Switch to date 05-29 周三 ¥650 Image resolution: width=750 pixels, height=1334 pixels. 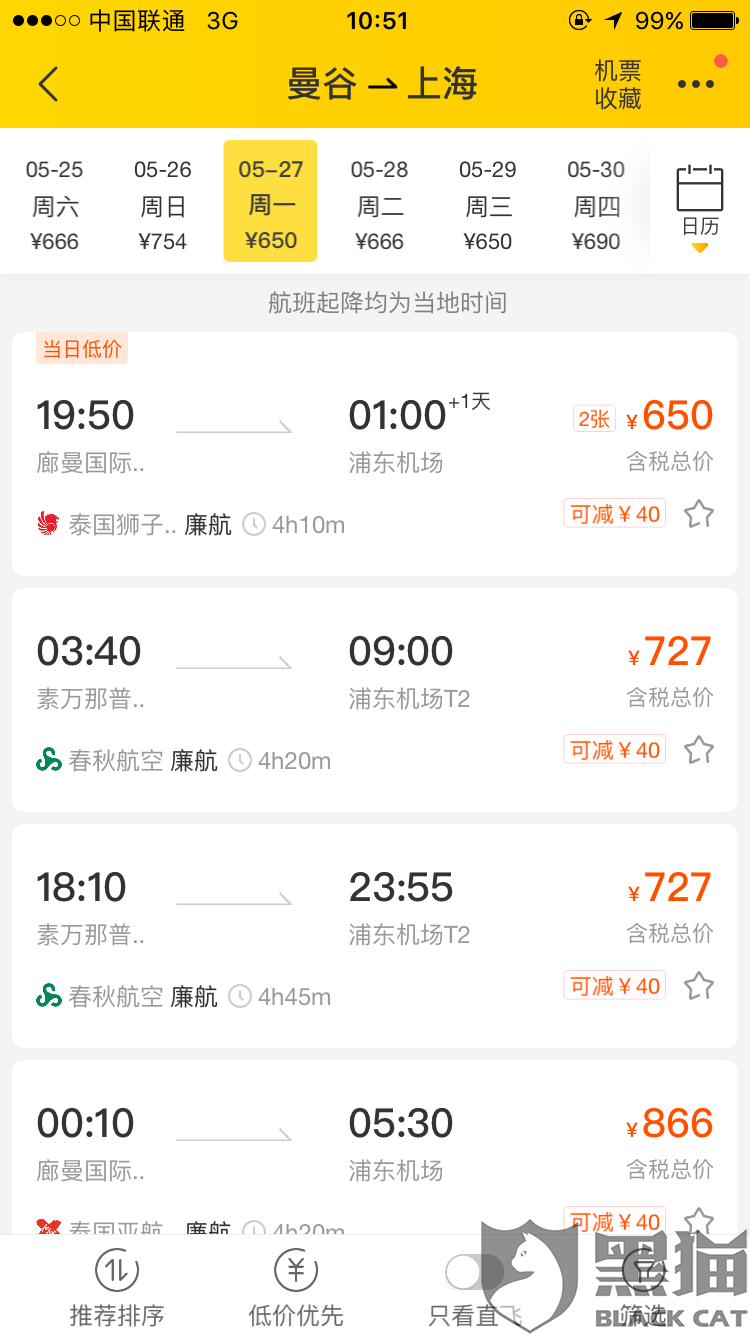488,205
